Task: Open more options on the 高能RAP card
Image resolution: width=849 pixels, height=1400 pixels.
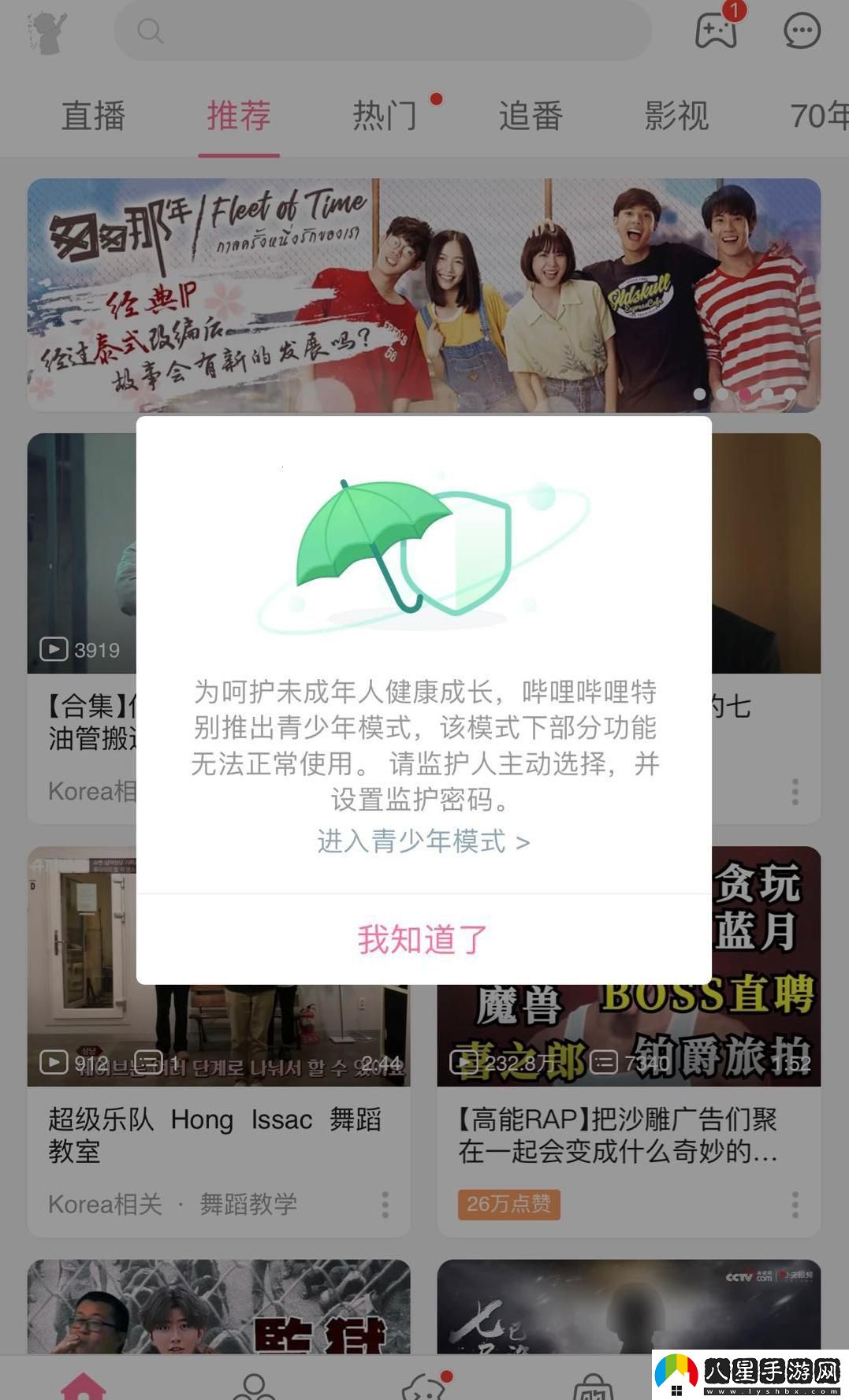Action: tap(795, 1204)
